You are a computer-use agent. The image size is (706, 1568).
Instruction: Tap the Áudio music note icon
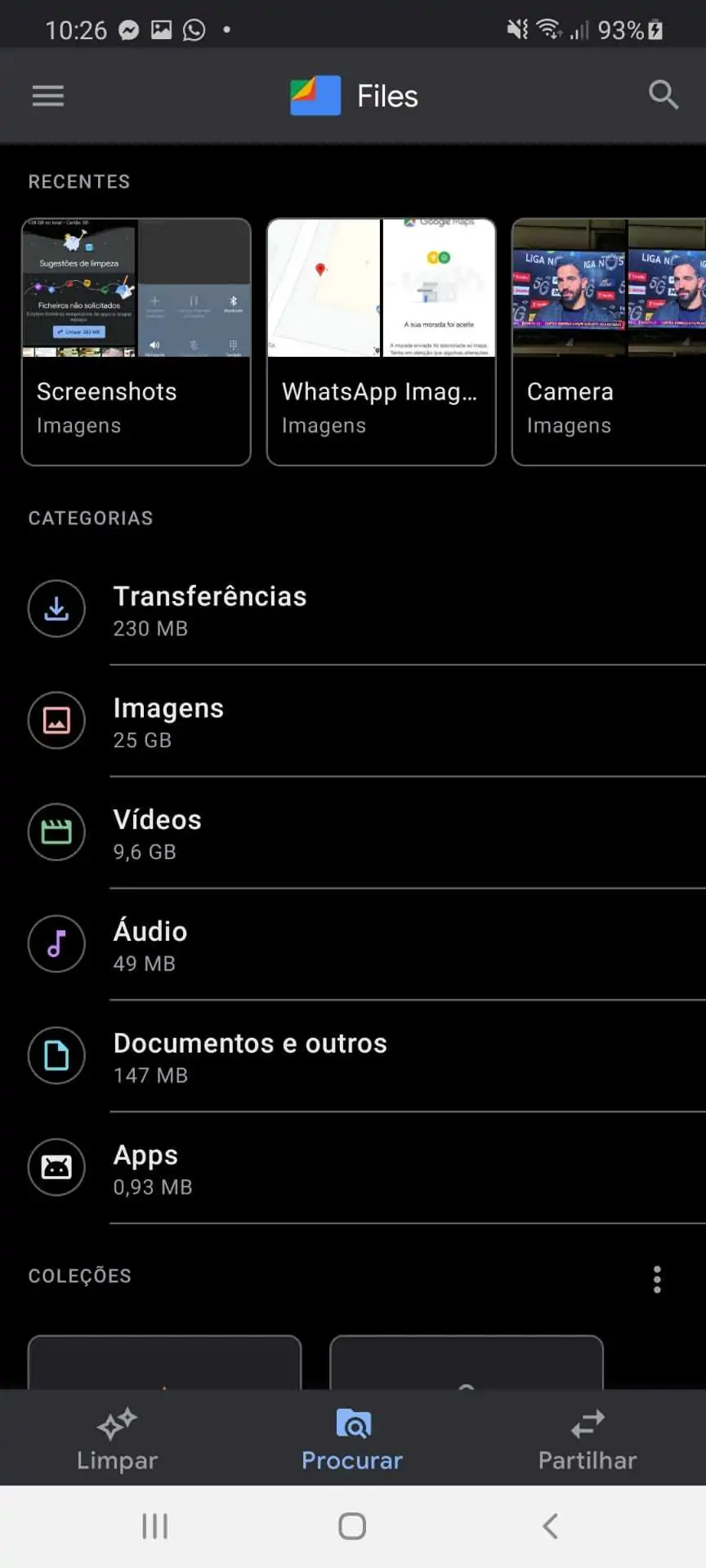coord(56,944)
